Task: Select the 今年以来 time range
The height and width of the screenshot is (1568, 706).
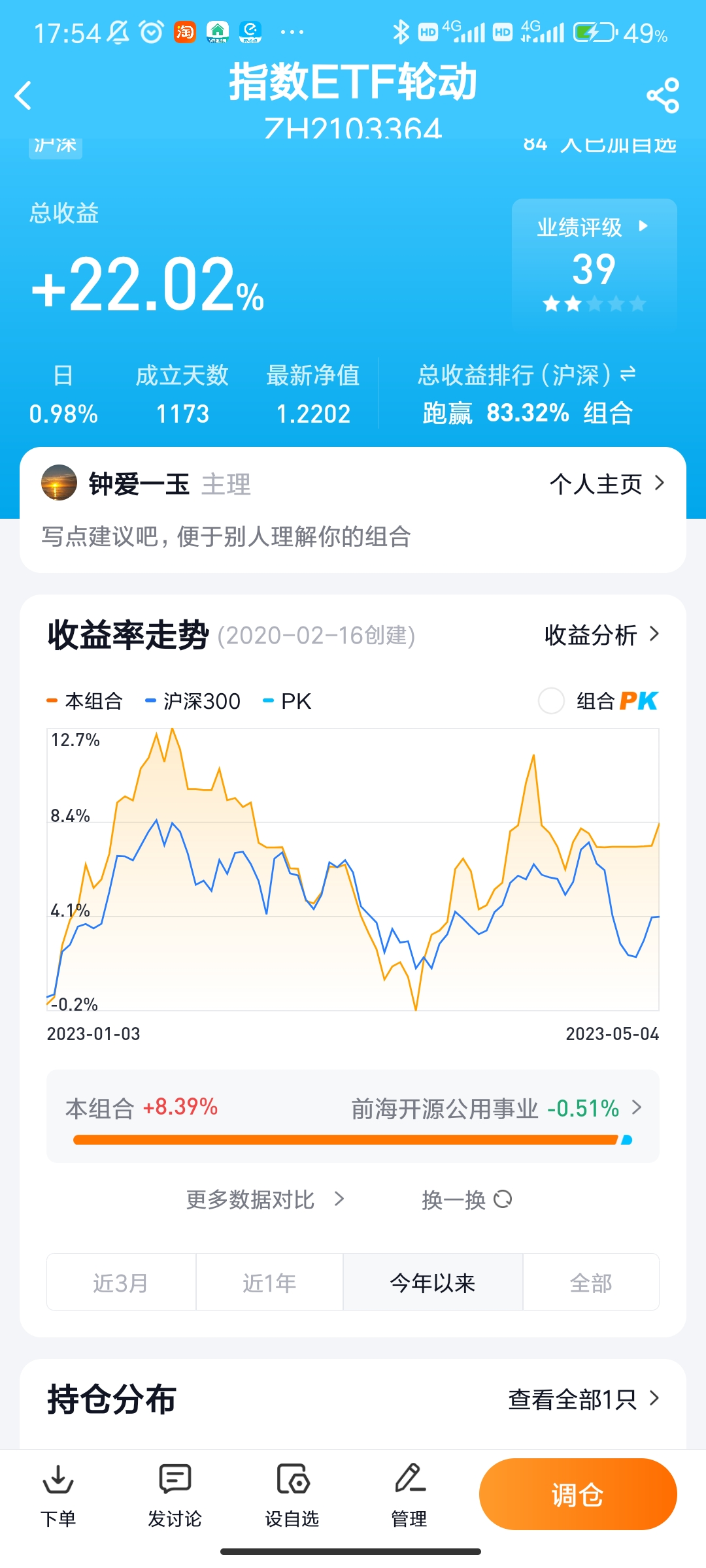Action: (433, 1282)
